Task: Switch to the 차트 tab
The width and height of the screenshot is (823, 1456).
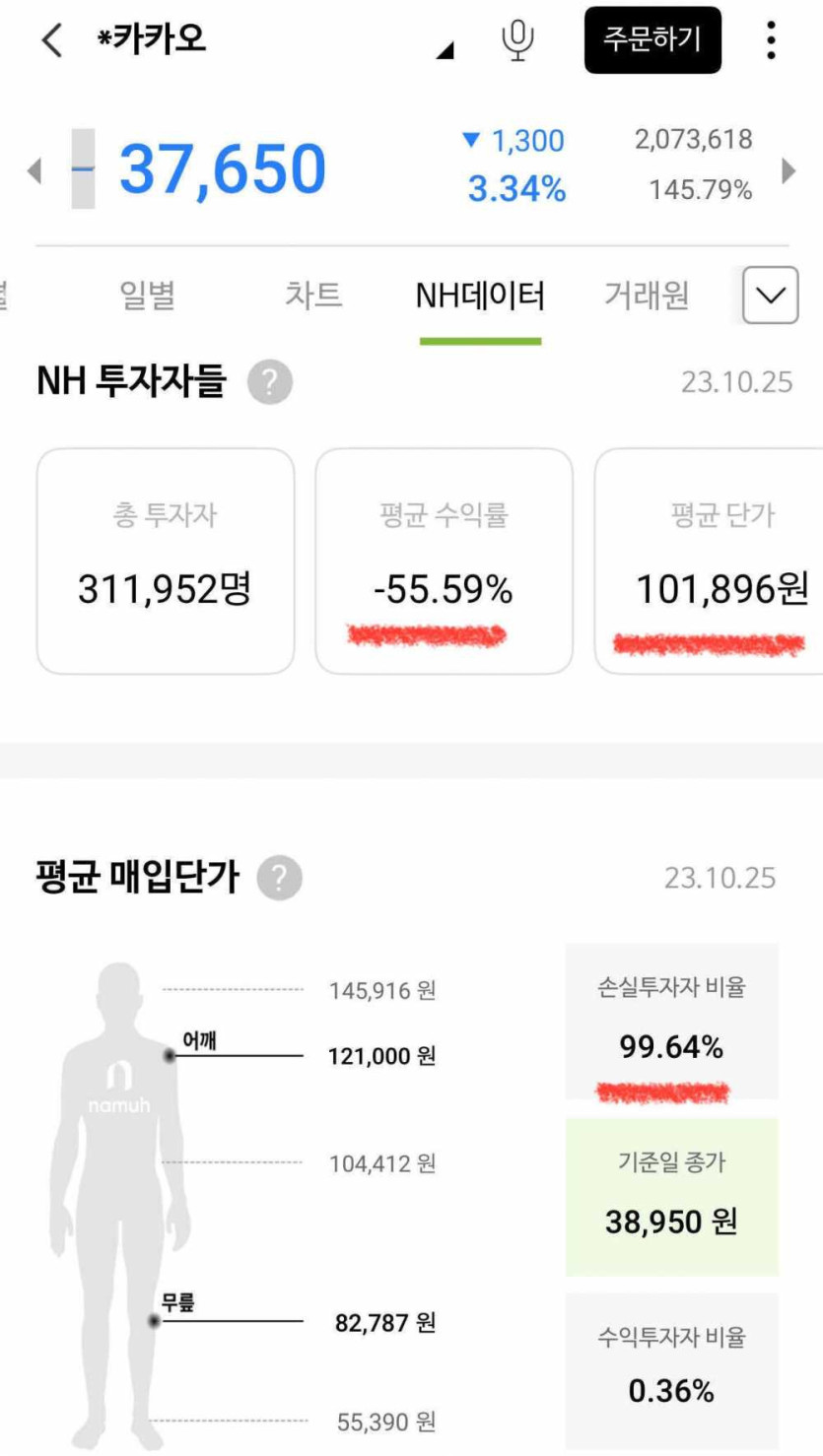Action: 313,295
